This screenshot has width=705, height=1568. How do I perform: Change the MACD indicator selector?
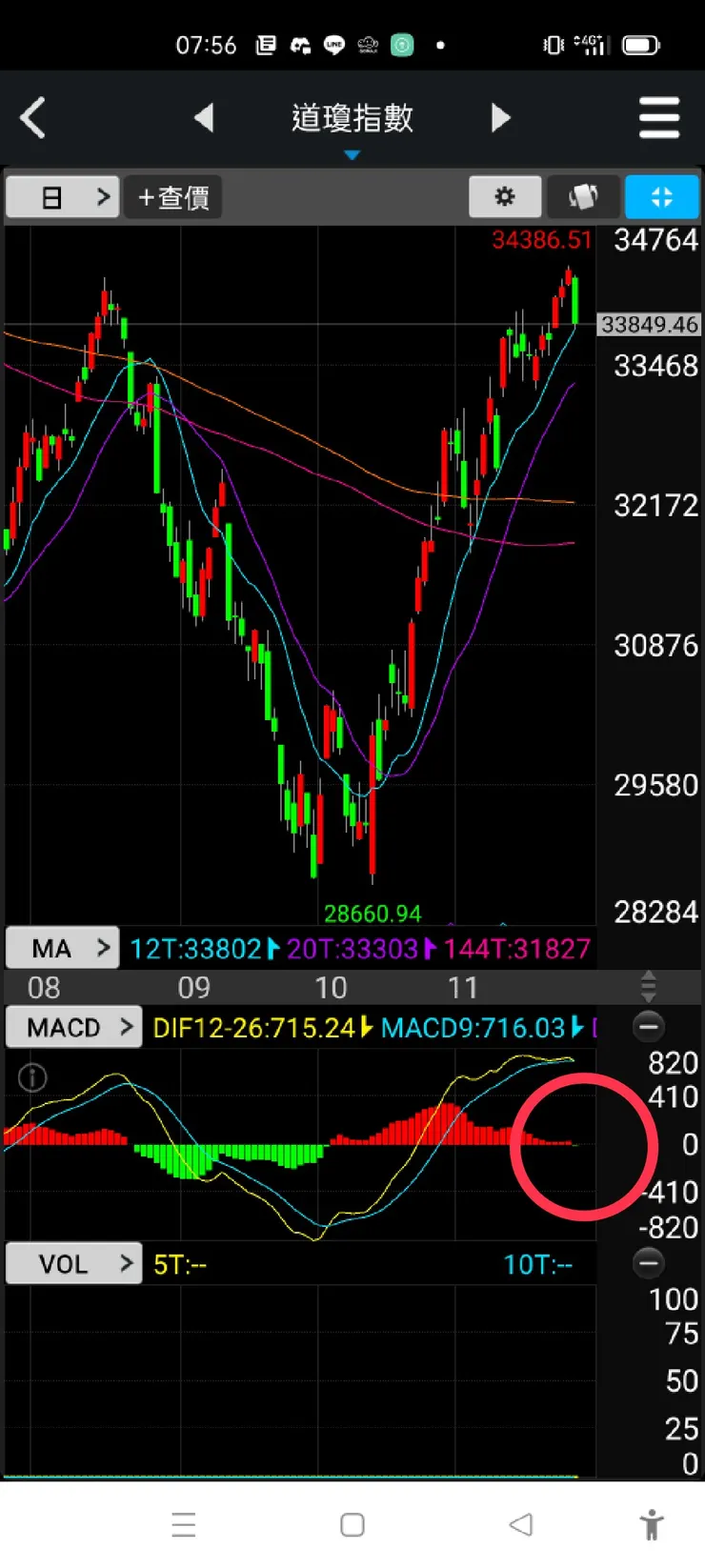73,1028
